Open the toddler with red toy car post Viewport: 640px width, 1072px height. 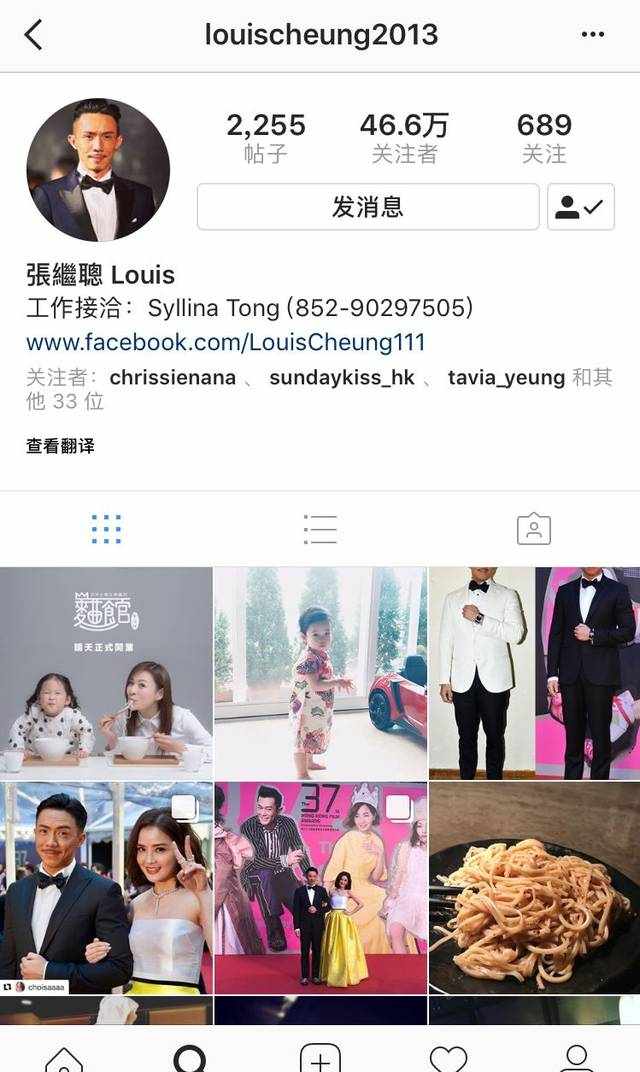[x=320, y=673]
